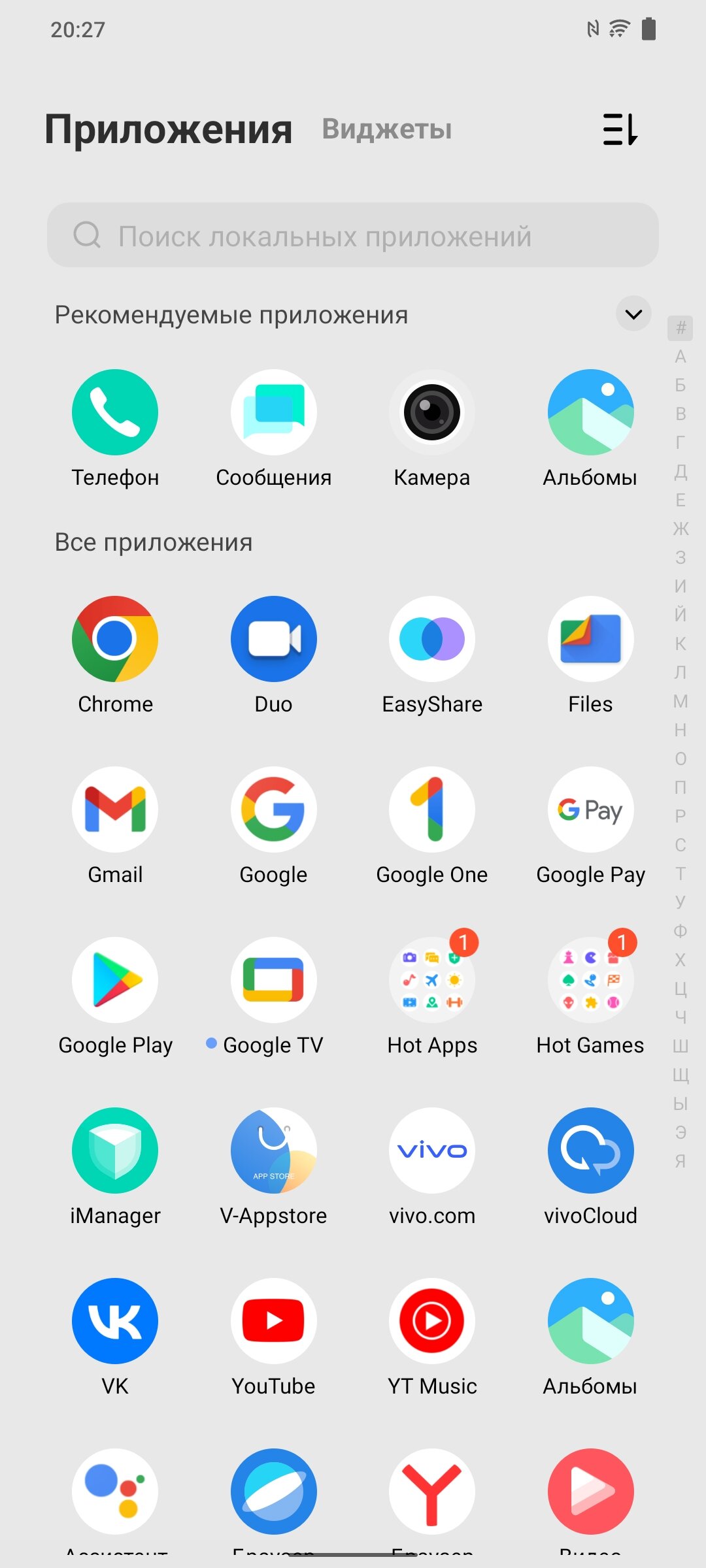The height and width of the screenshot is (1568, 706).
Task: Collapse the Рекомендуемые приложения section
Action: [633, 314]
